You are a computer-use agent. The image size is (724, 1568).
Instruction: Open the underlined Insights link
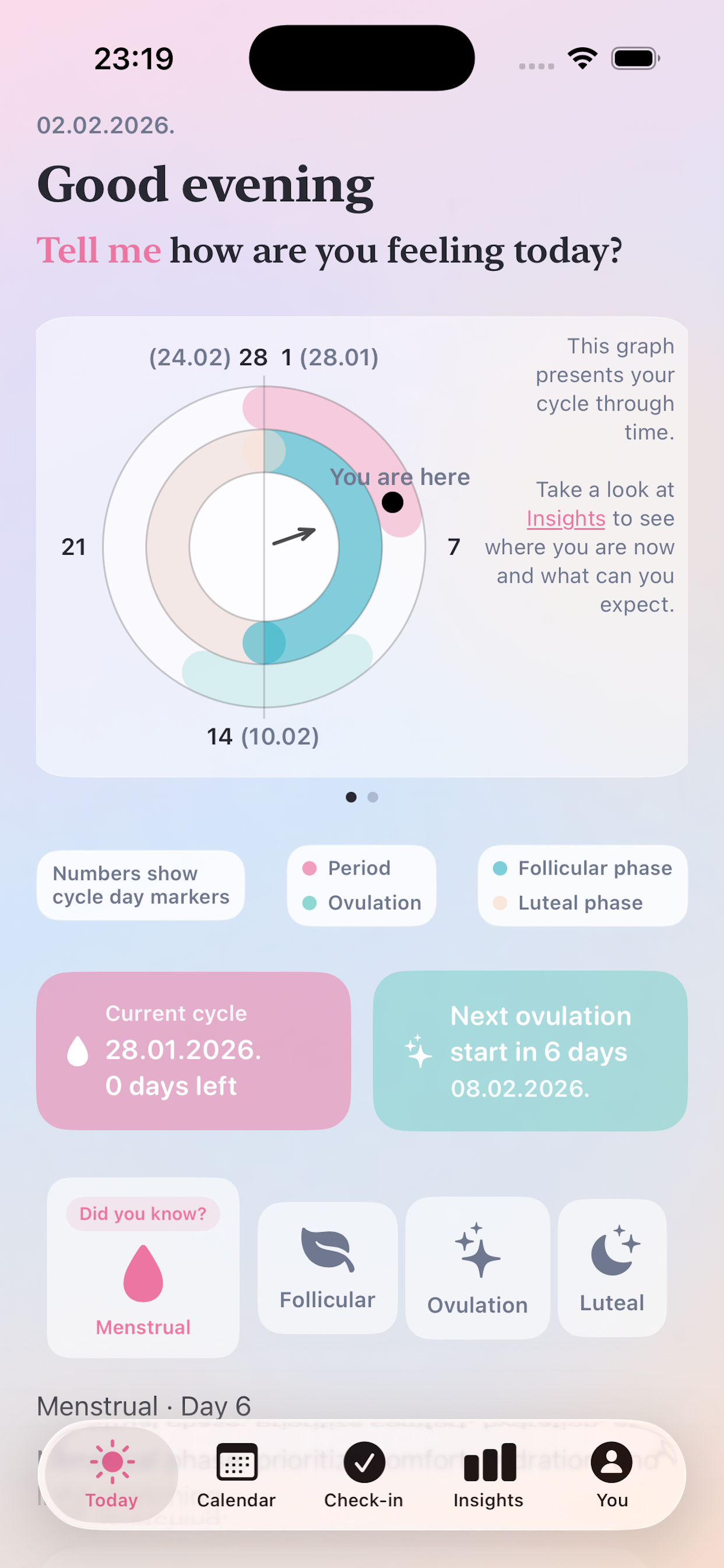565,519
